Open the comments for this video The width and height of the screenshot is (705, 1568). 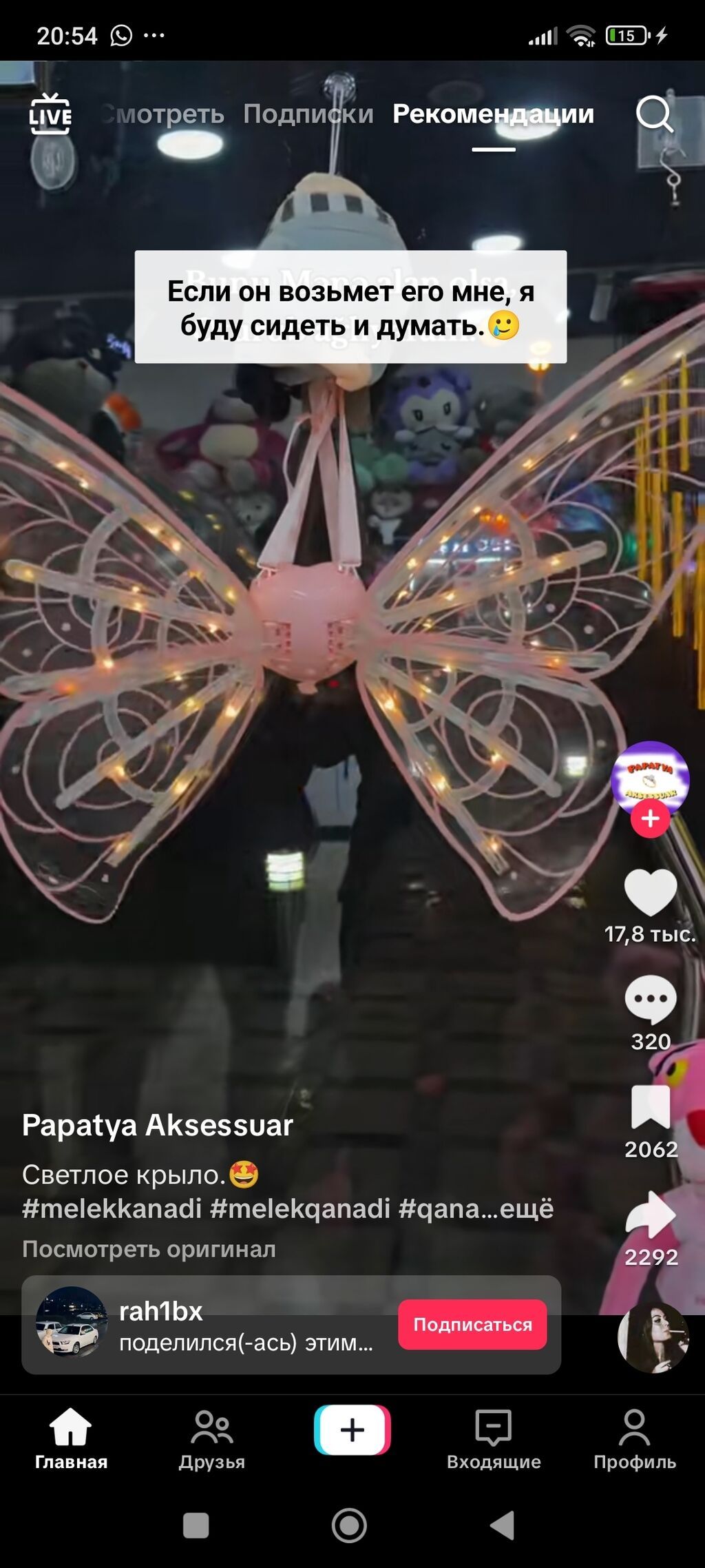point(650,1000)
